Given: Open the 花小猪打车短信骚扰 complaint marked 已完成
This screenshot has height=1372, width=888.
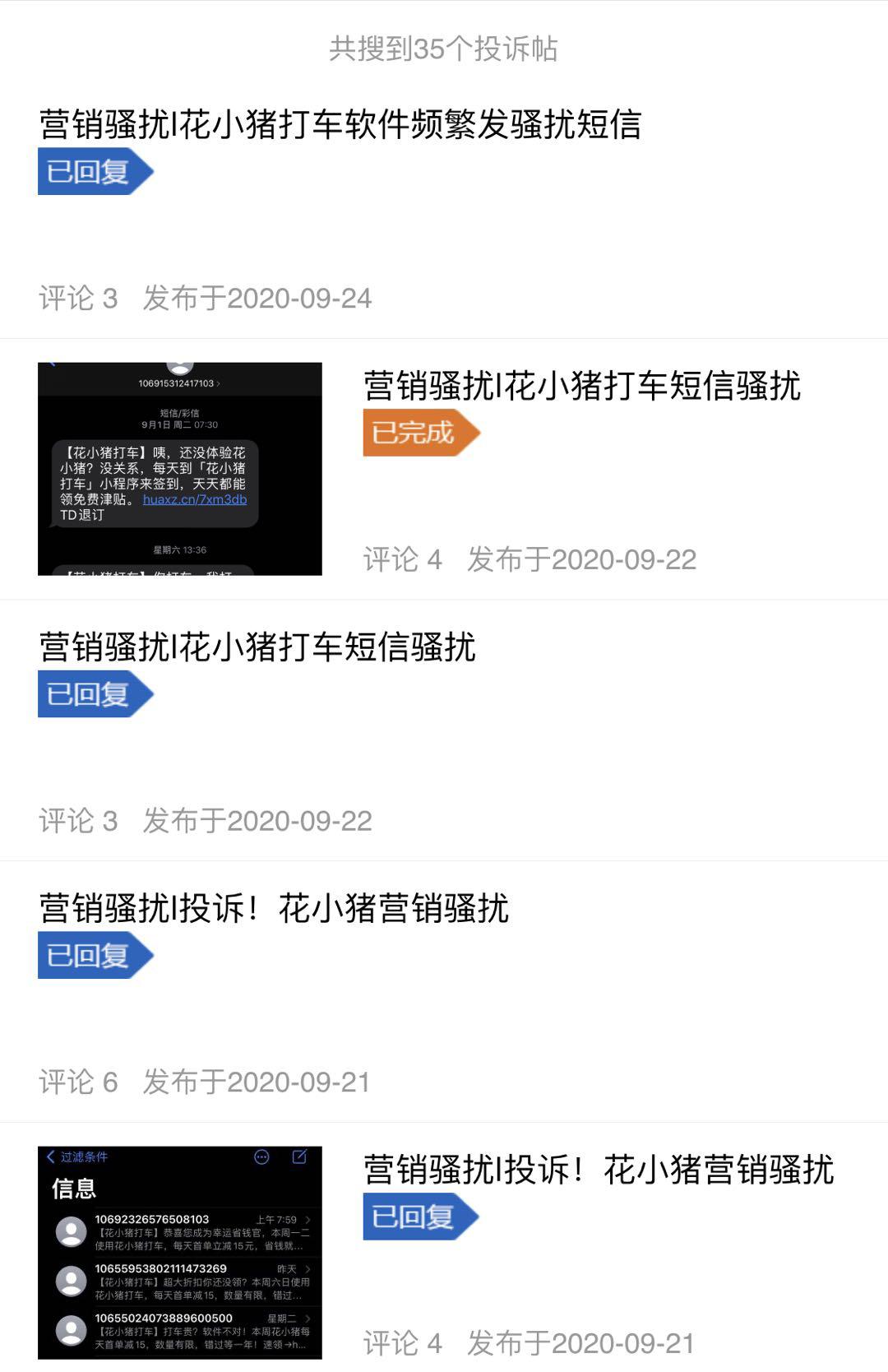Looking at the screenshot, I should (x=581, y=387).
